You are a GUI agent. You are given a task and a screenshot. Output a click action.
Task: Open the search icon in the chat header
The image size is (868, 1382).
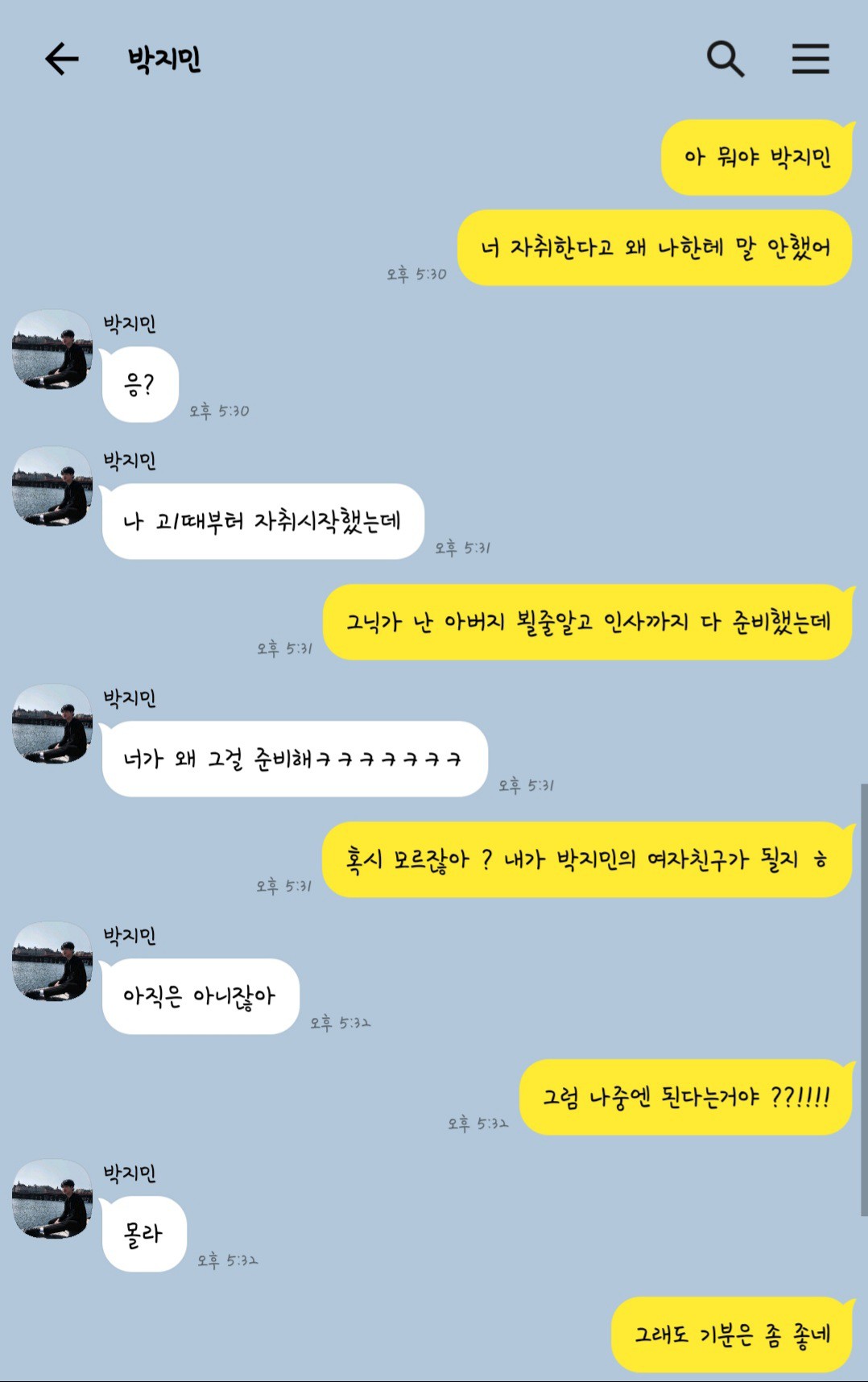click(725, 59)
